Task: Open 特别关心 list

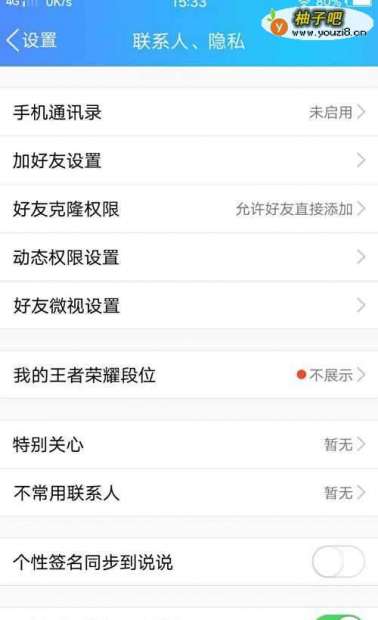Action: 189,444
